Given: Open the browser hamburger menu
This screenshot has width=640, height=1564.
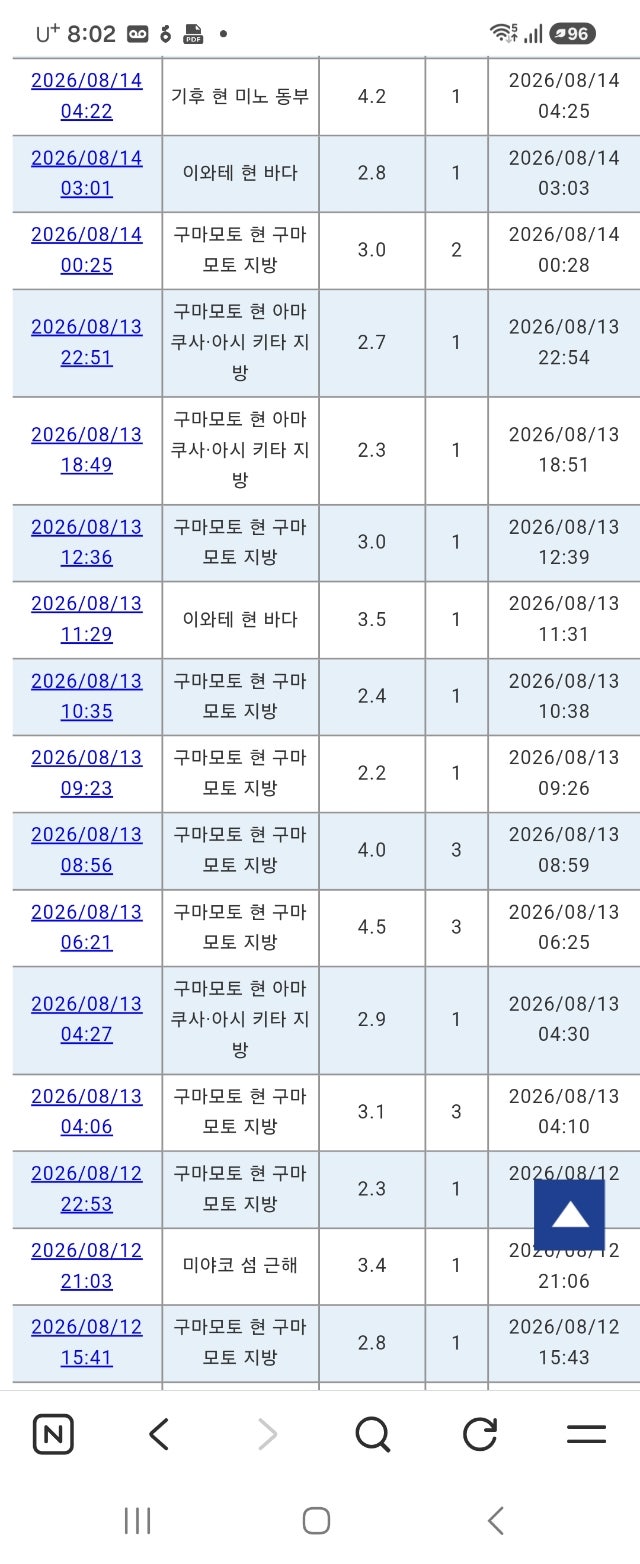Looking at the screenshot, I should [x=587, y=1435].
